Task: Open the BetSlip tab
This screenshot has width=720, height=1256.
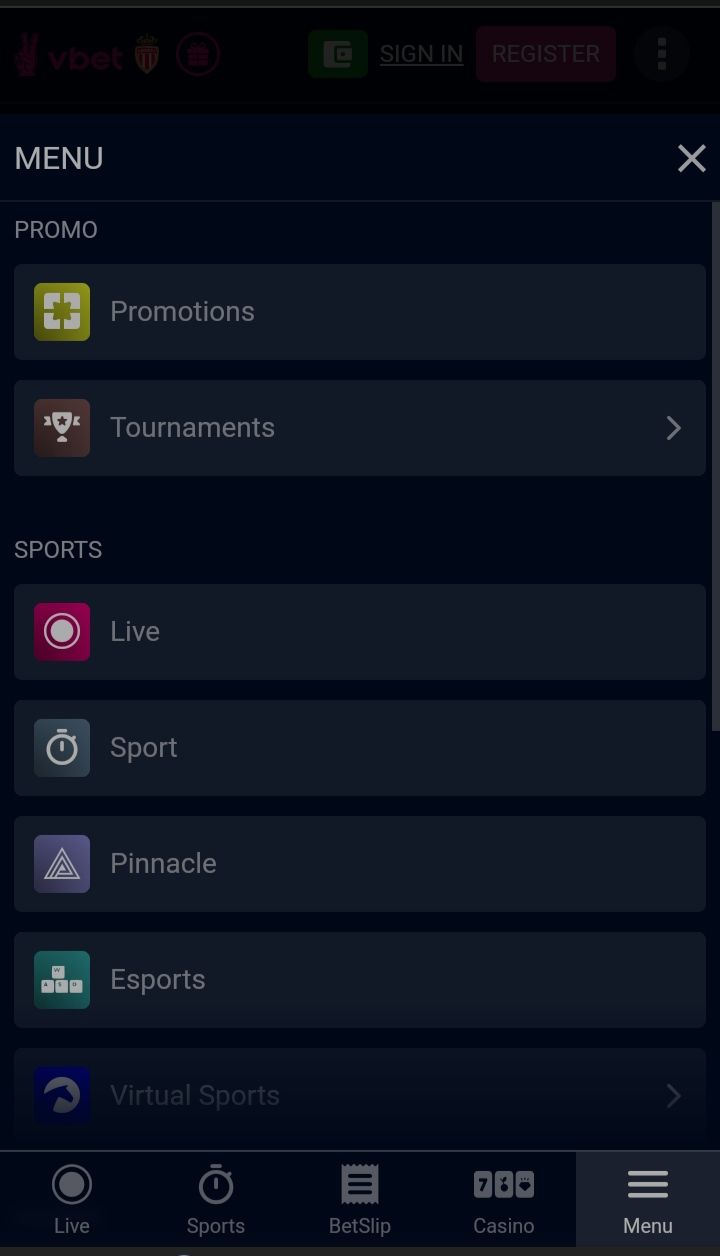Action: point(360,1199)
